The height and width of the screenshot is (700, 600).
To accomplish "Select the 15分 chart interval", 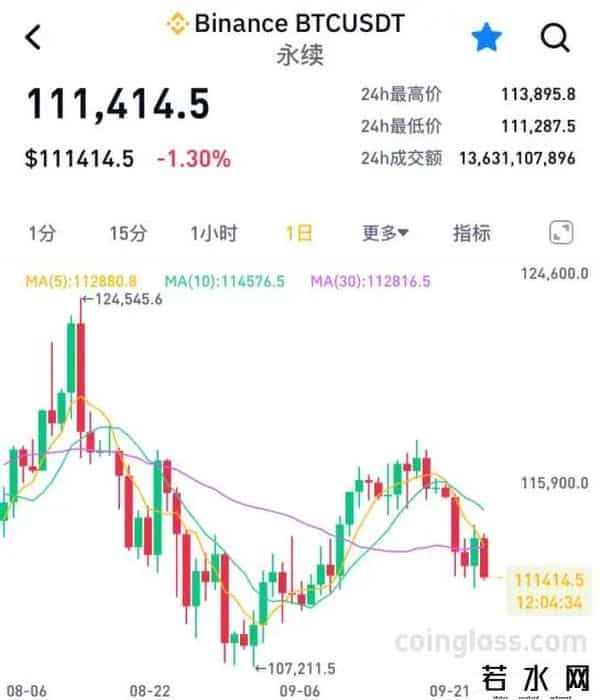I will tap(128, 234).
